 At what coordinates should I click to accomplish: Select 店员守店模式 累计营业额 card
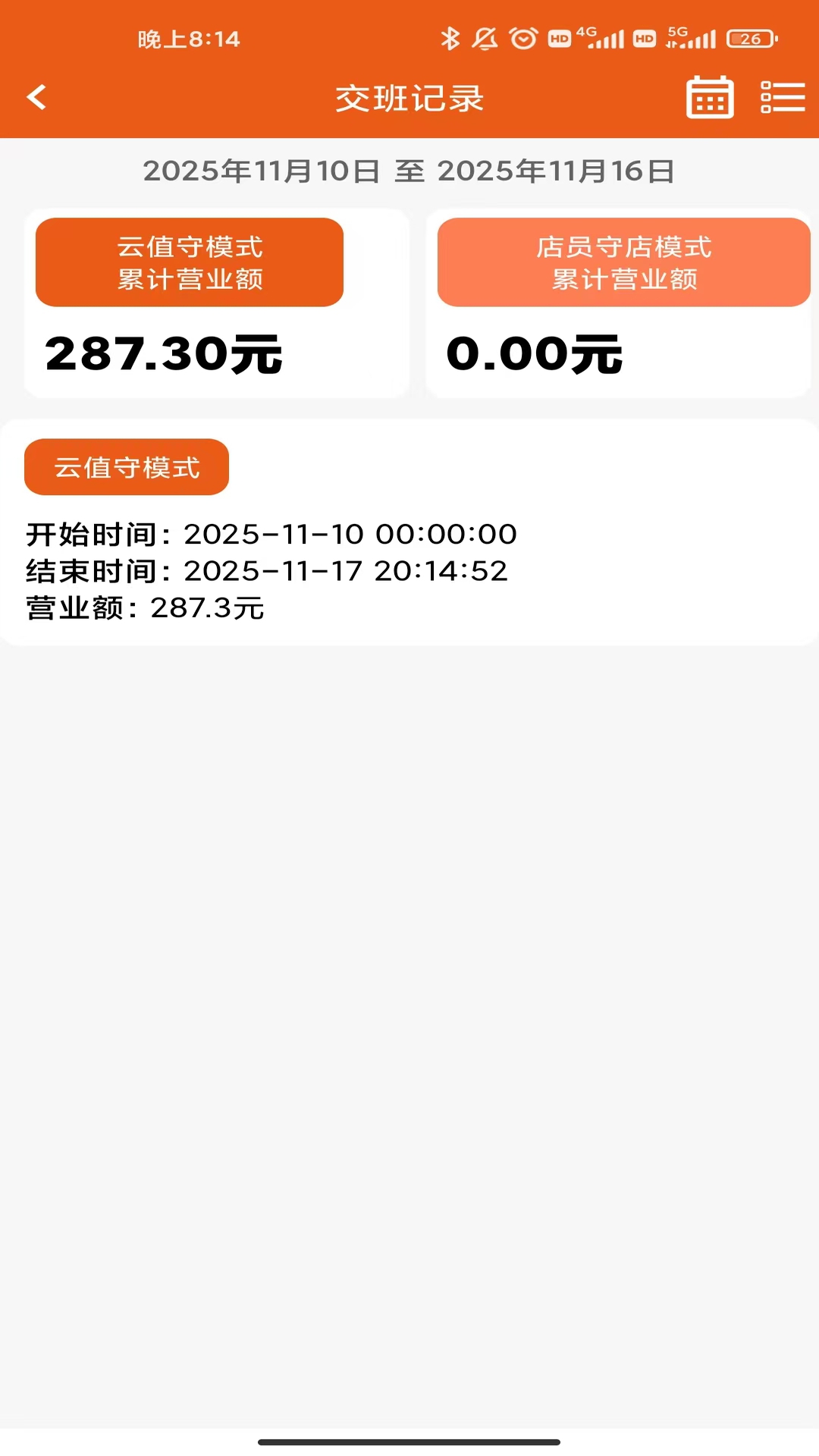click(623, 262)
